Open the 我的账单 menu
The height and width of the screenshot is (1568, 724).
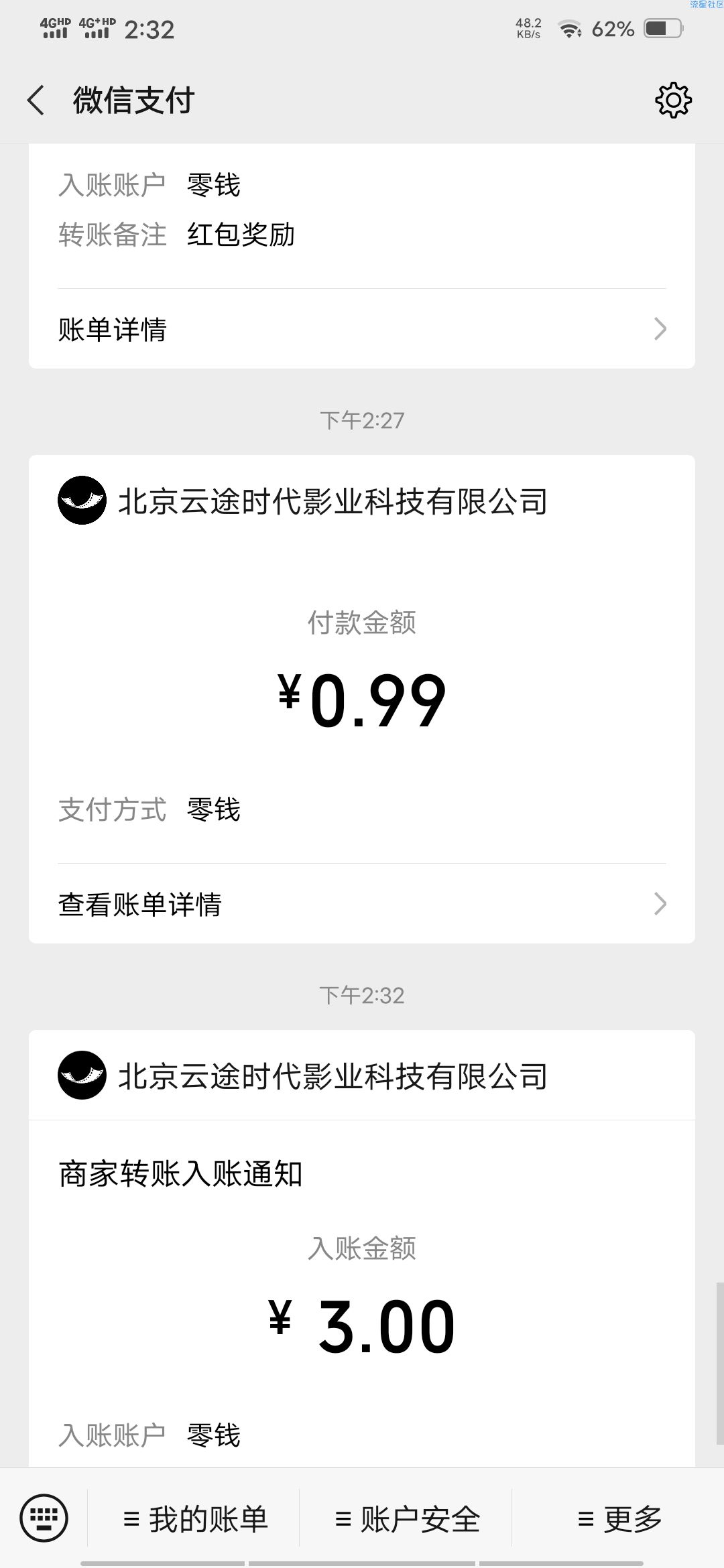pos(194,1519)
